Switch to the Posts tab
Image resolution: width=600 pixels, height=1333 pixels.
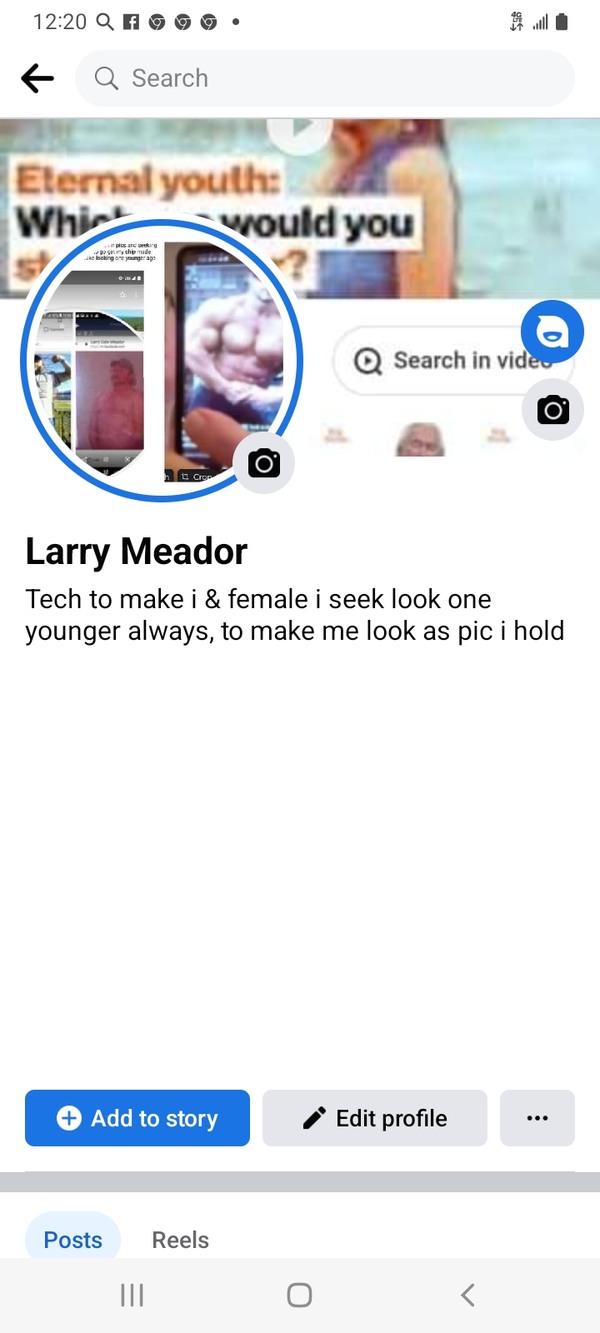(x=73, y=1240)
